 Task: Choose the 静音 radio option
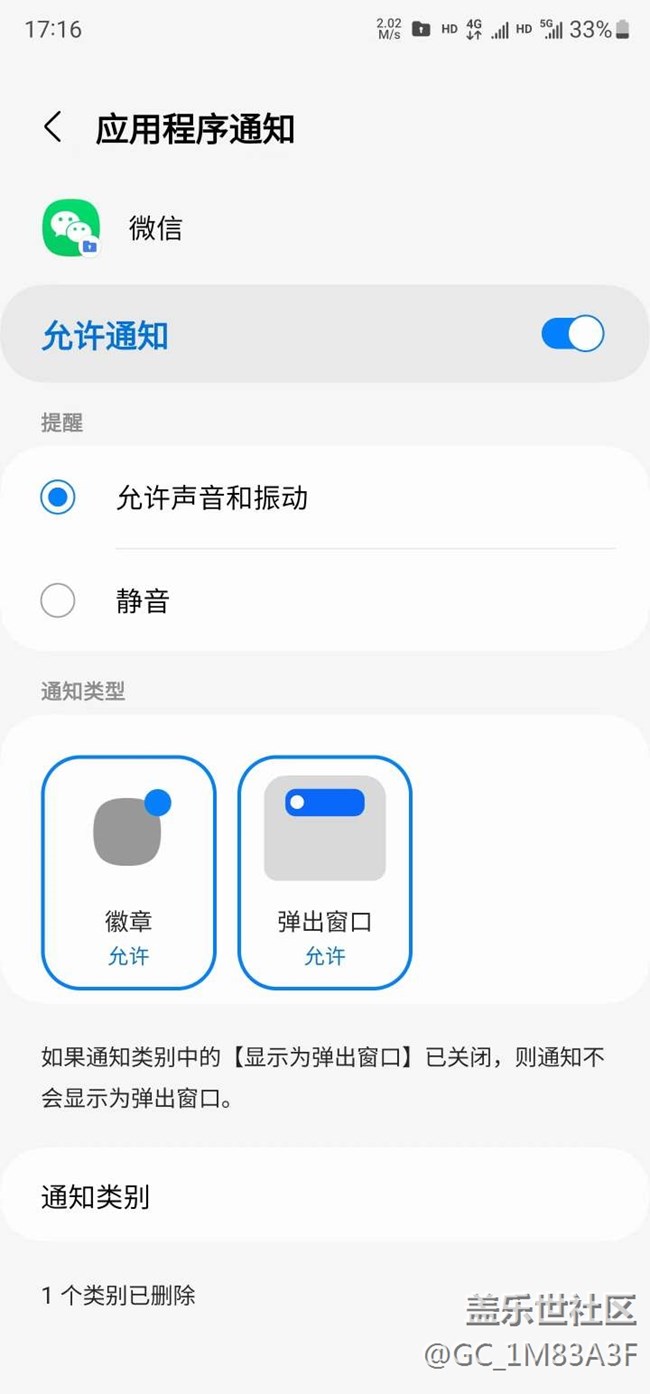tap(58, 601)
